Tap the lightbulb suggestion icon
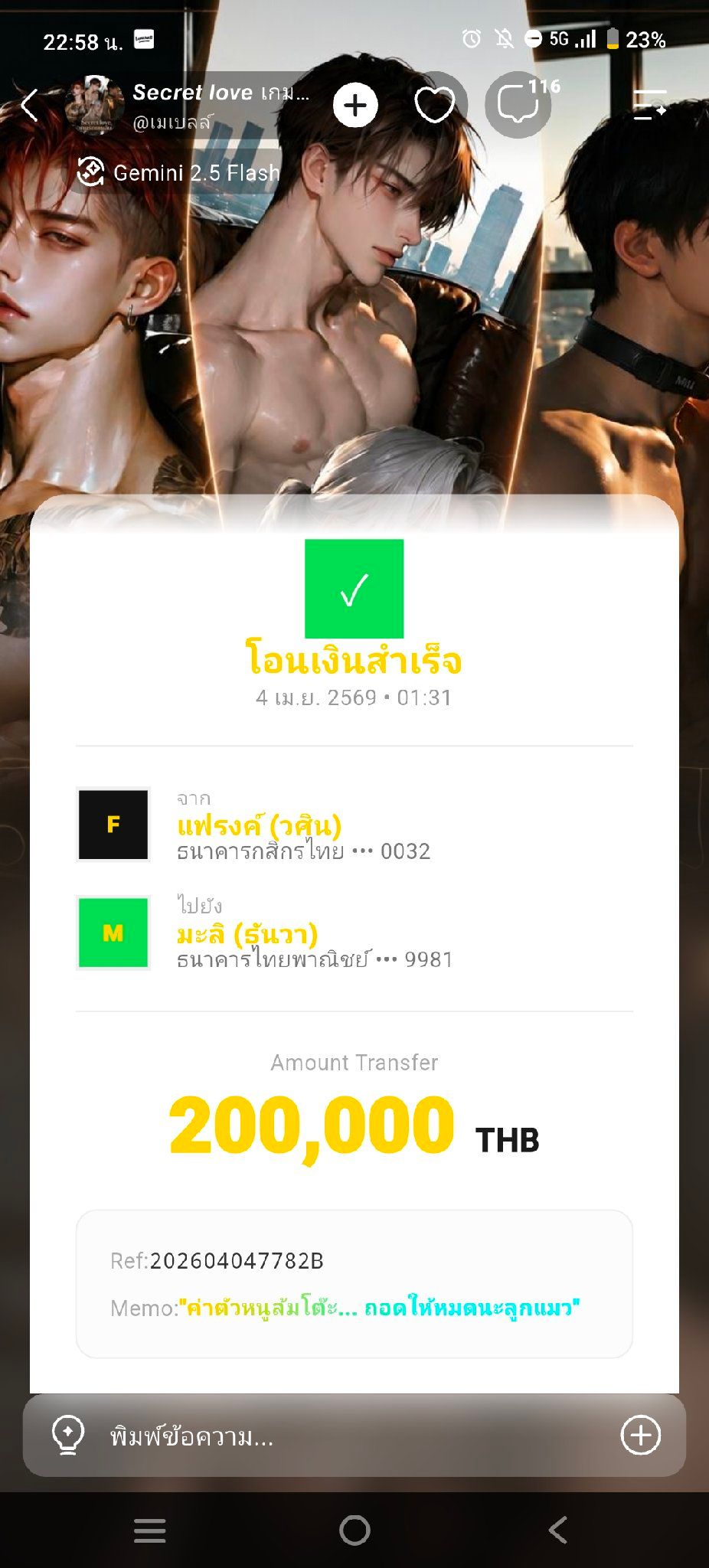The image size is (709, 1568). coord(67,1435)
